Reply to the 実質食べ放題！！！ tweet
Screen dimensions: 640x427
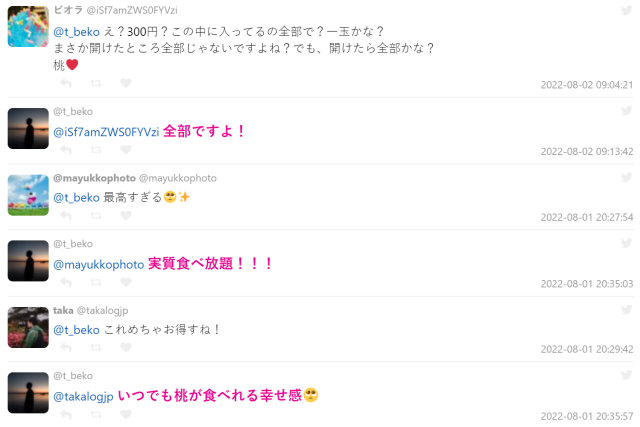coord(66,283)
